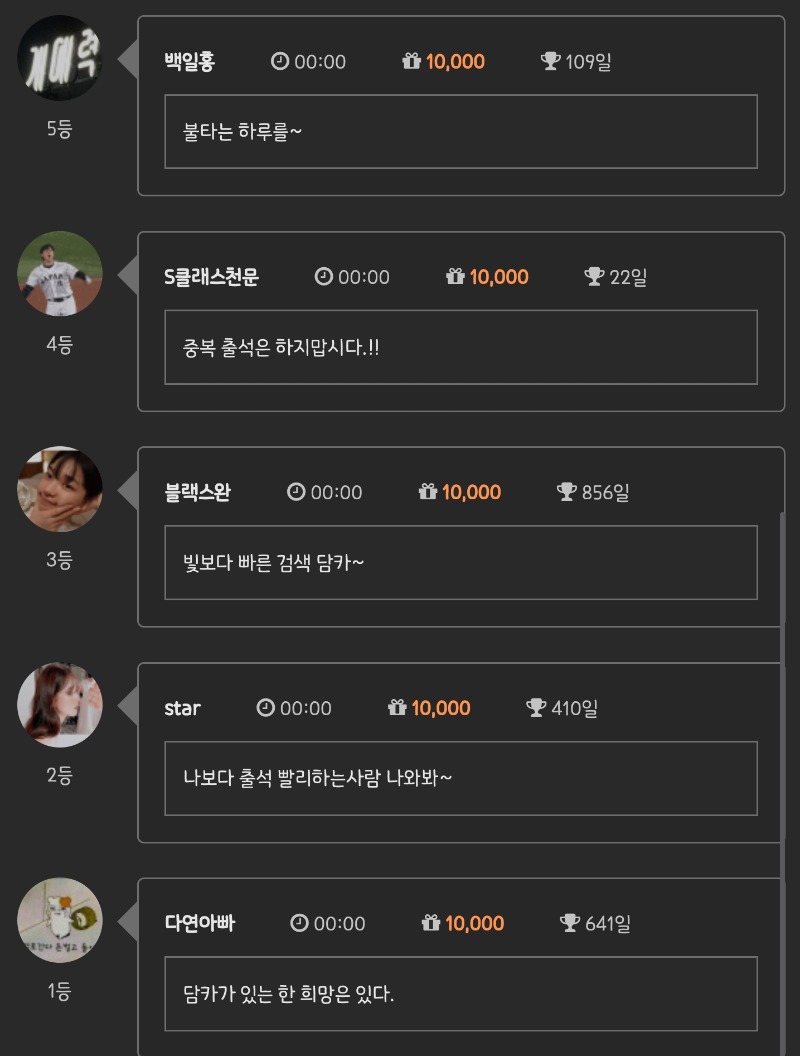Open 백일홍's user profile name

(x=189, y=62)
